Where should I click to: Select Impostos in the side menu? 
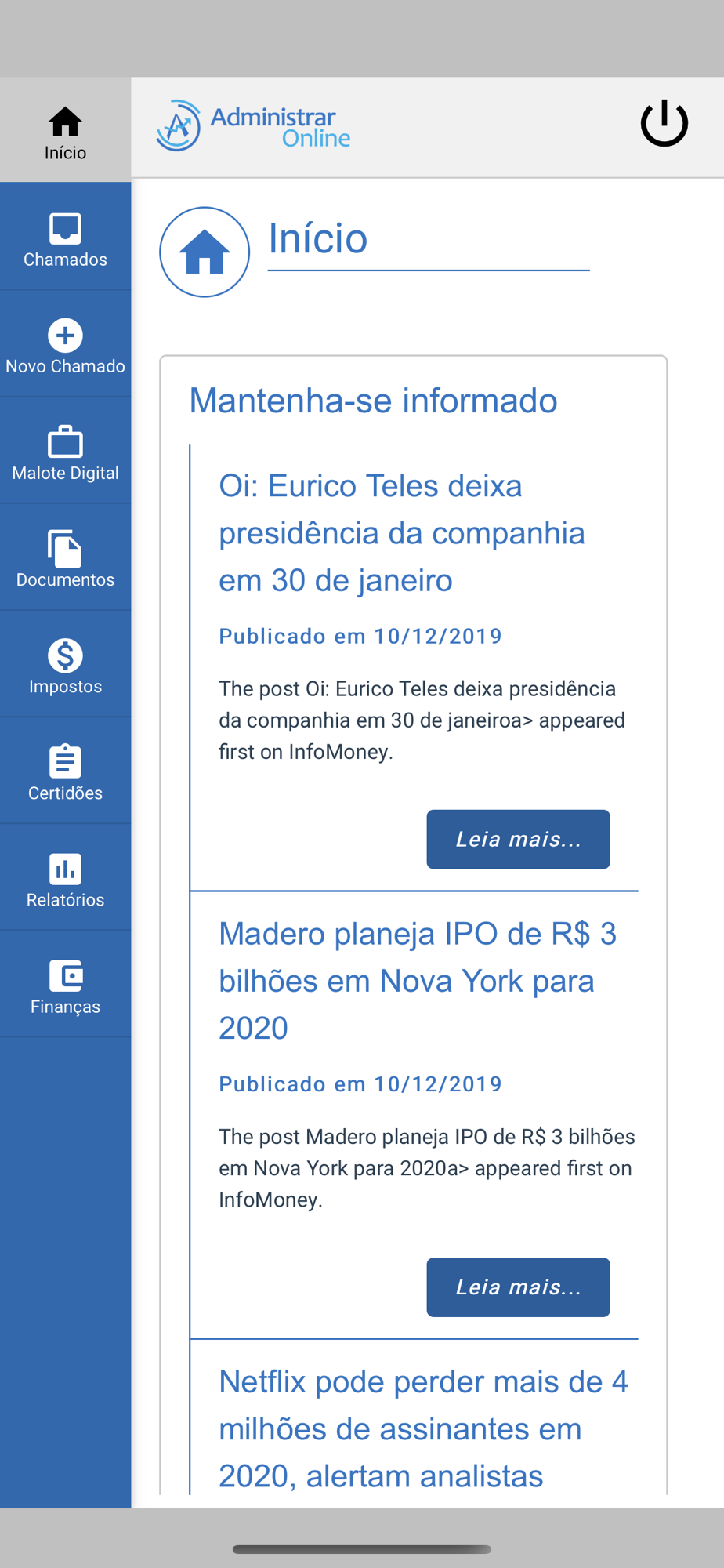65,663
